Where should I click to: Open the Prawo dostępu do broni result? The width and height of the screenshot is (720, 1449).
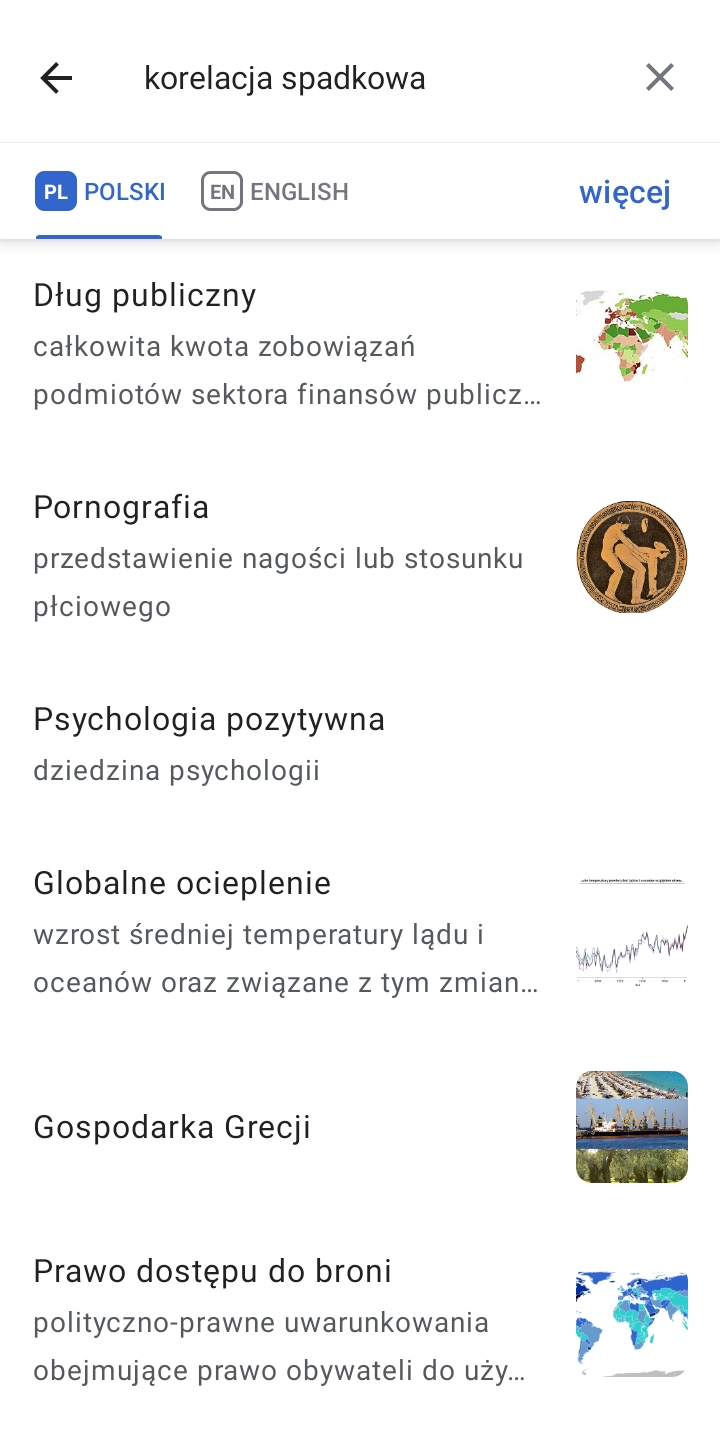288,1321
